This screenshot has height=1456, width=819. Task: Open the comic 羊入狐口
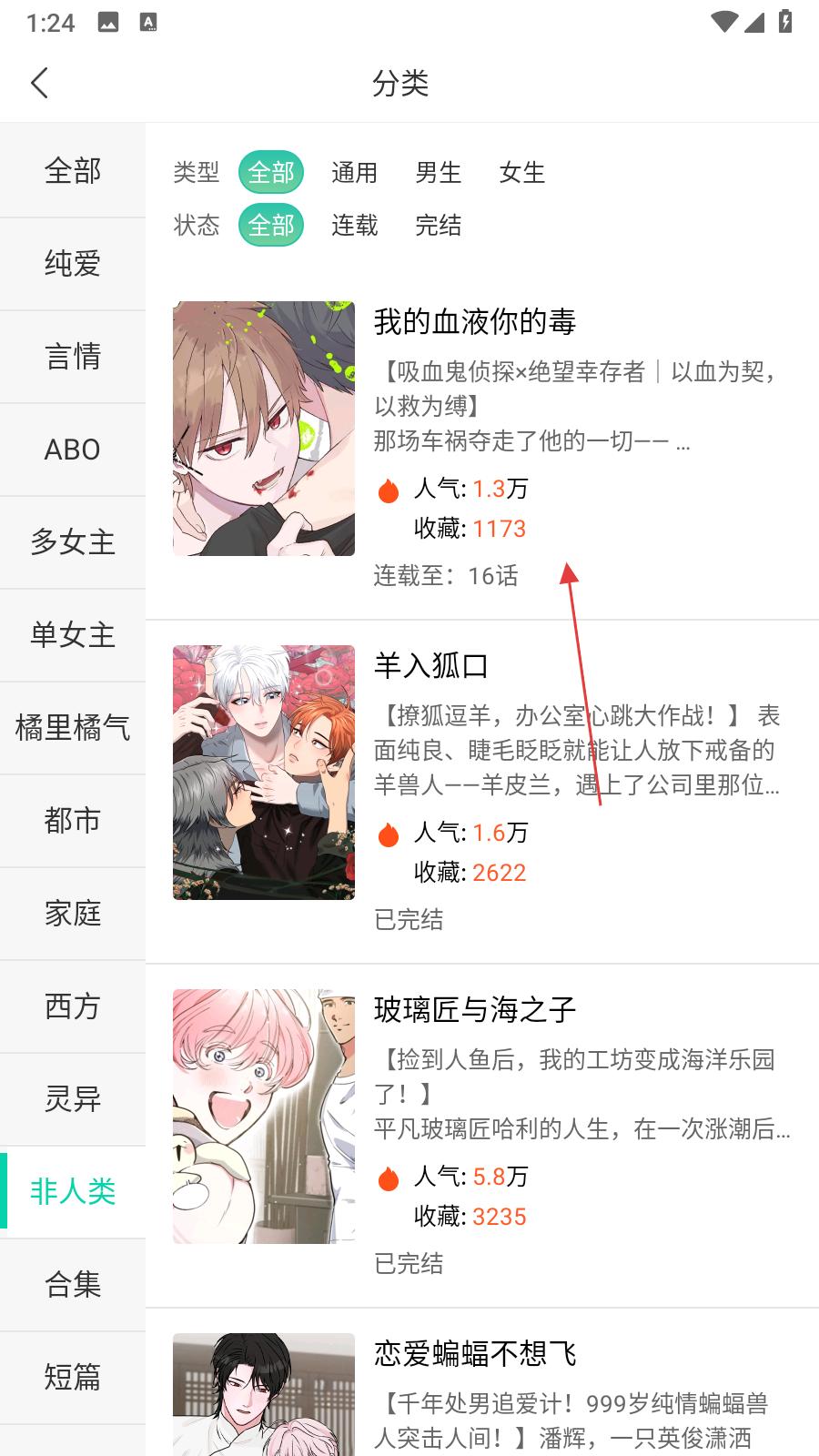pos(482,792)
